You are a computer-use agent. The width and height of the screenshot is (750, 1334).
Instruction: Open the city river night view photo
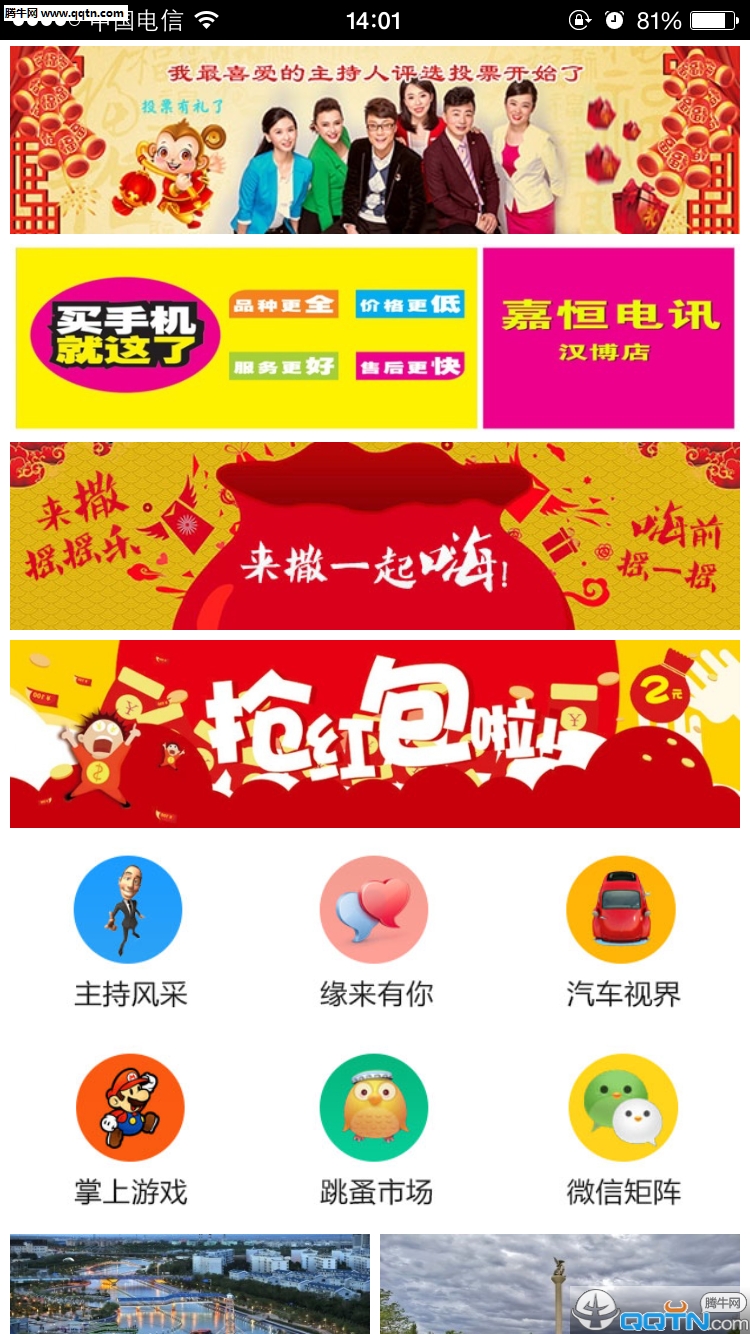tap(190, 1284)
